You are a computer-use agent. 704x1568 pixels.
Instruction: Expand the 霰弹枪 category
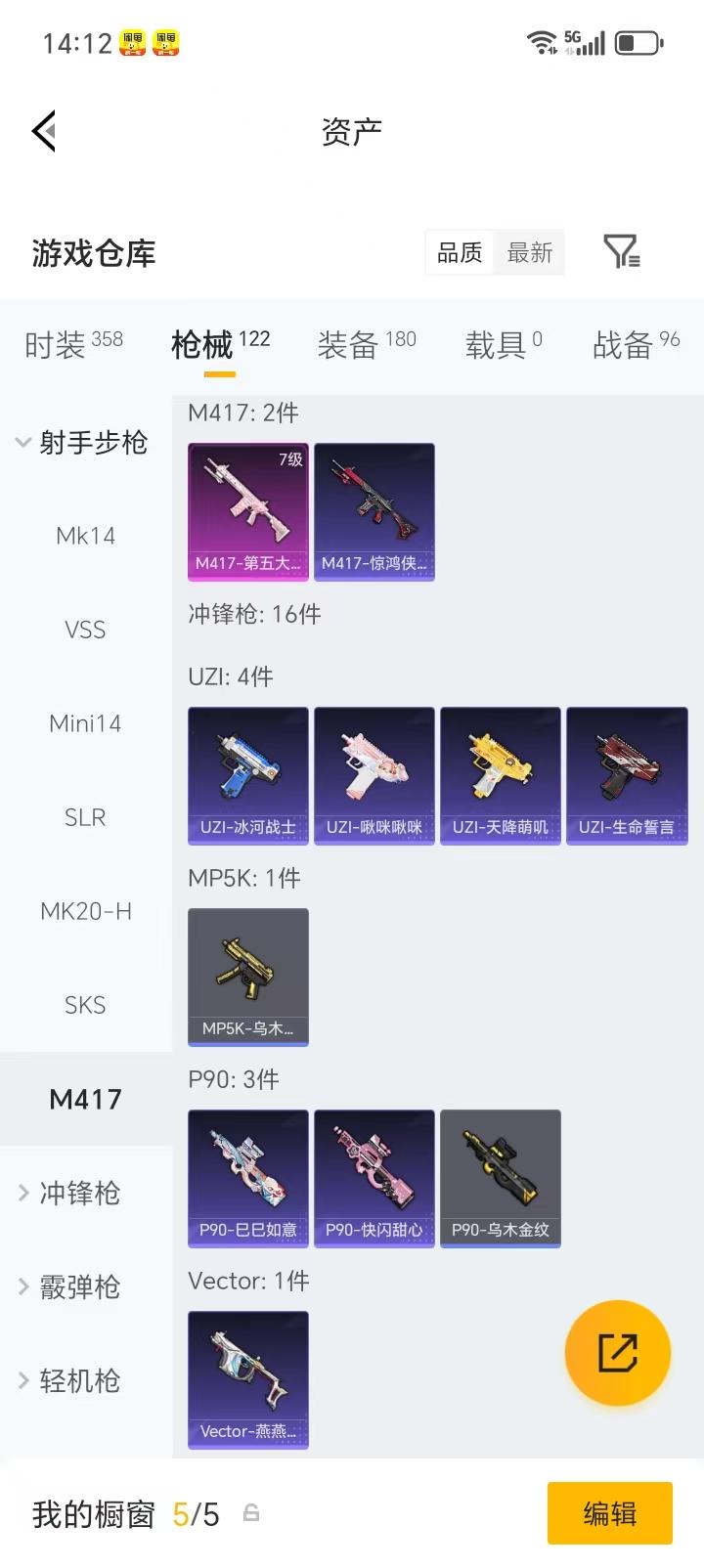click(x=78, y=1286)
